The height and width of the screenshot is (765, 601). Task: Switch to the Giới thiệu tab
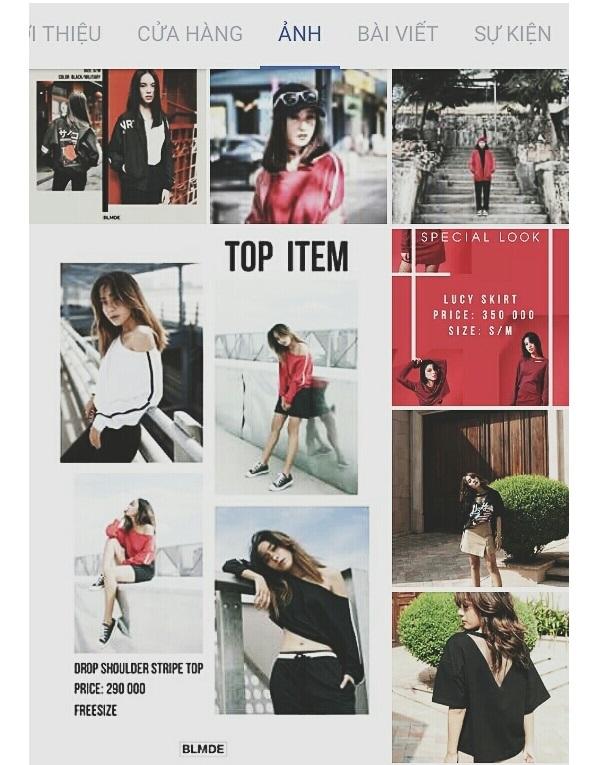pyautogui.click(x=65, y=33)
